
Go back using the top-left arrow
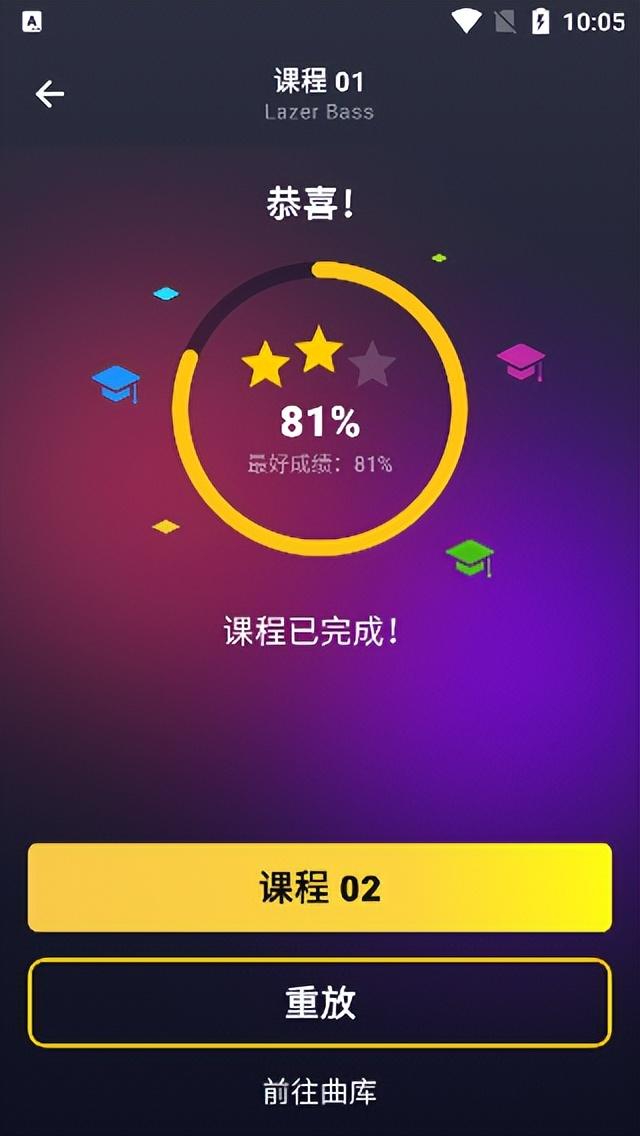coord(49,94)
